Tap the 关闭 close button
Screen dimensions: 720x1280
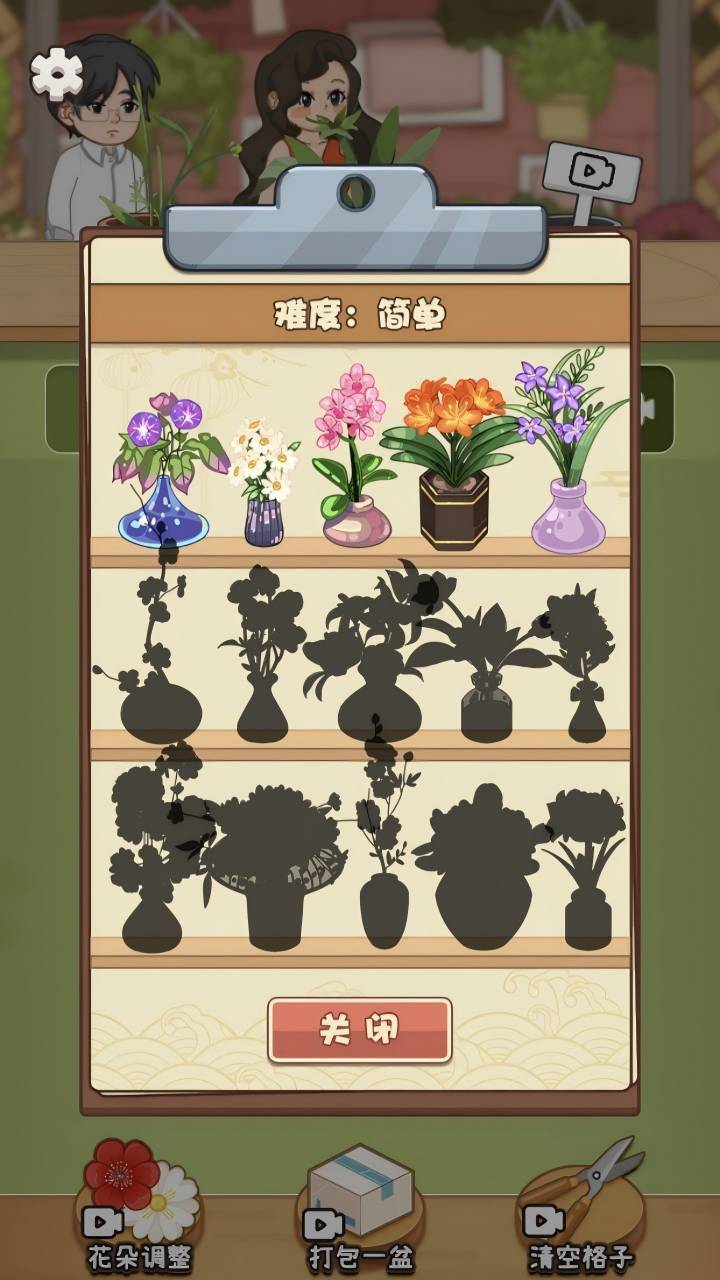click(359, 1029)
